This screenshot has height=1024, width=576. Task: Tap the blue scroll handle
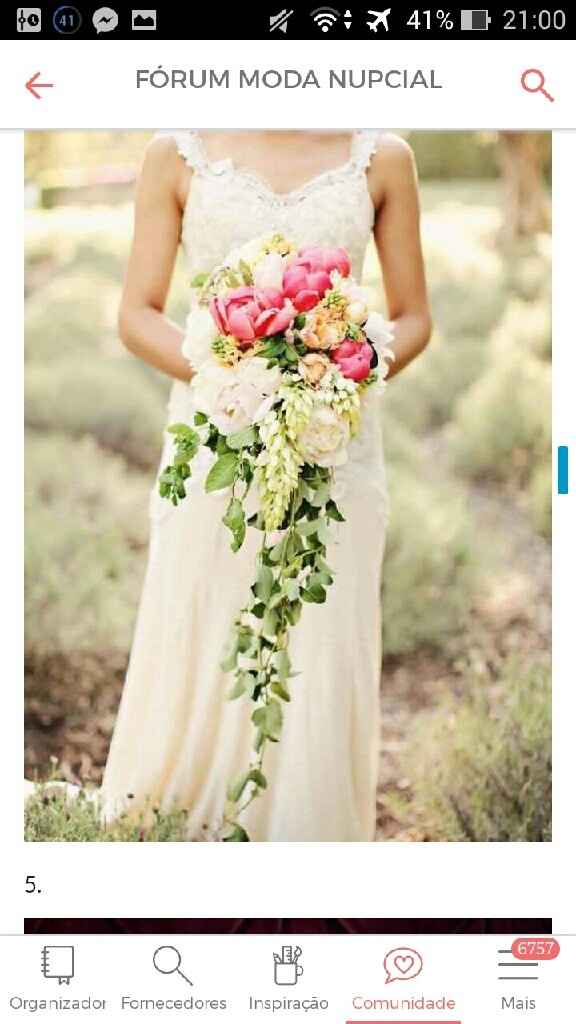coord(563,470)
